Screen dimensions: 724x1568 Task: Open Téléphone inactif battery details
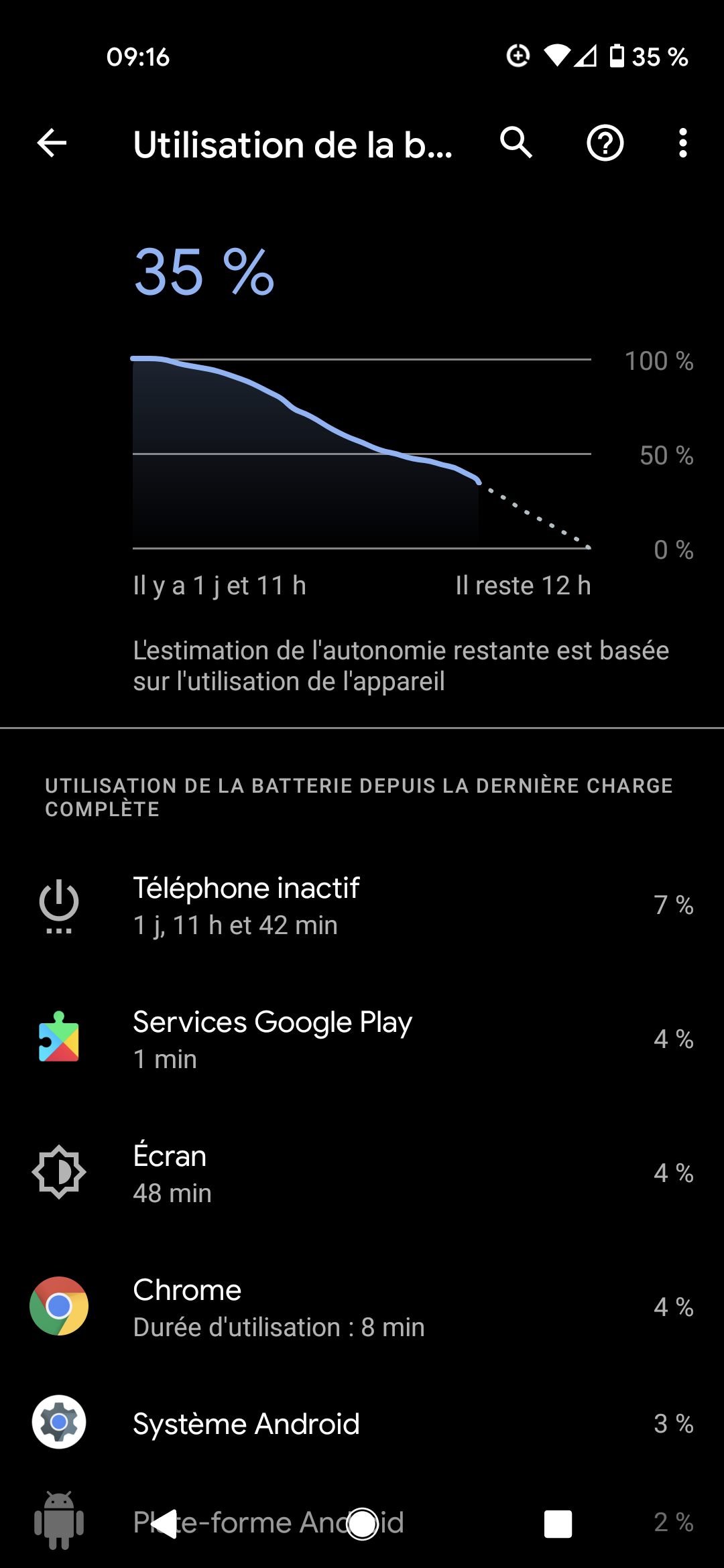pyautogui.click(x=362, y=905)
